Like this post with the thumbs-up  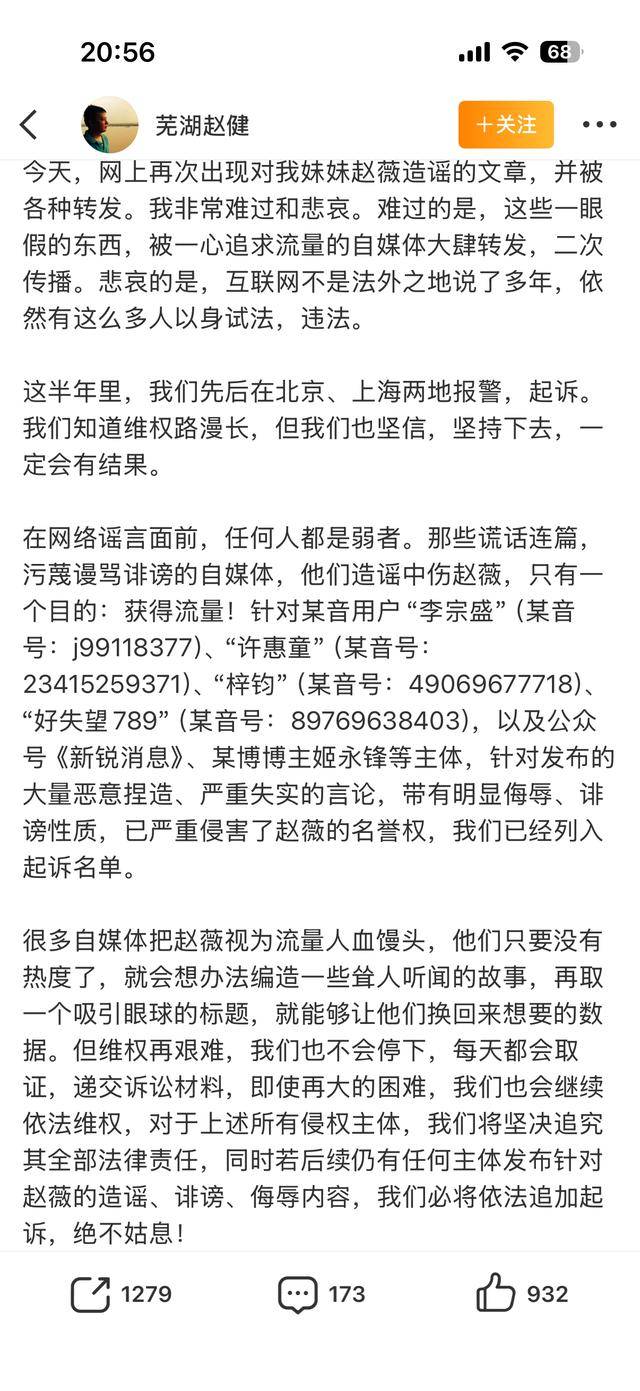pos(496,1294)
